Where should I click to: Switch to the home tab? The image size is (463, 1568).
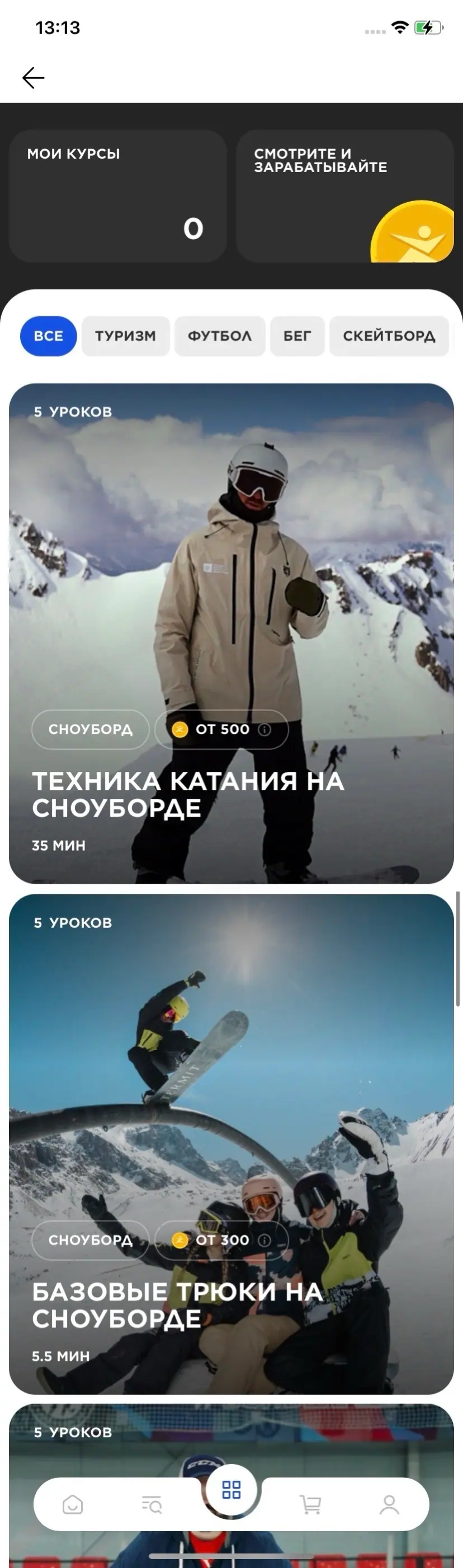pos(73,1505)
